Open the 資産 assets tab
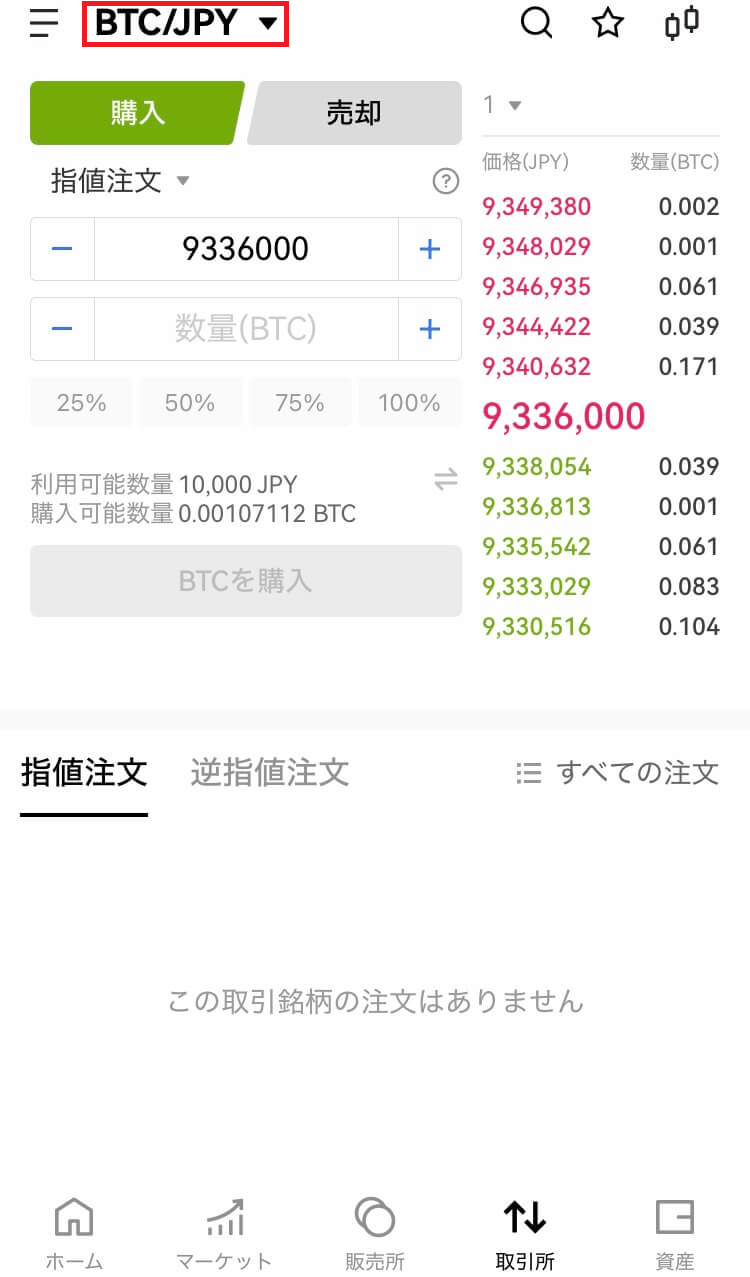 [675, 1234]
